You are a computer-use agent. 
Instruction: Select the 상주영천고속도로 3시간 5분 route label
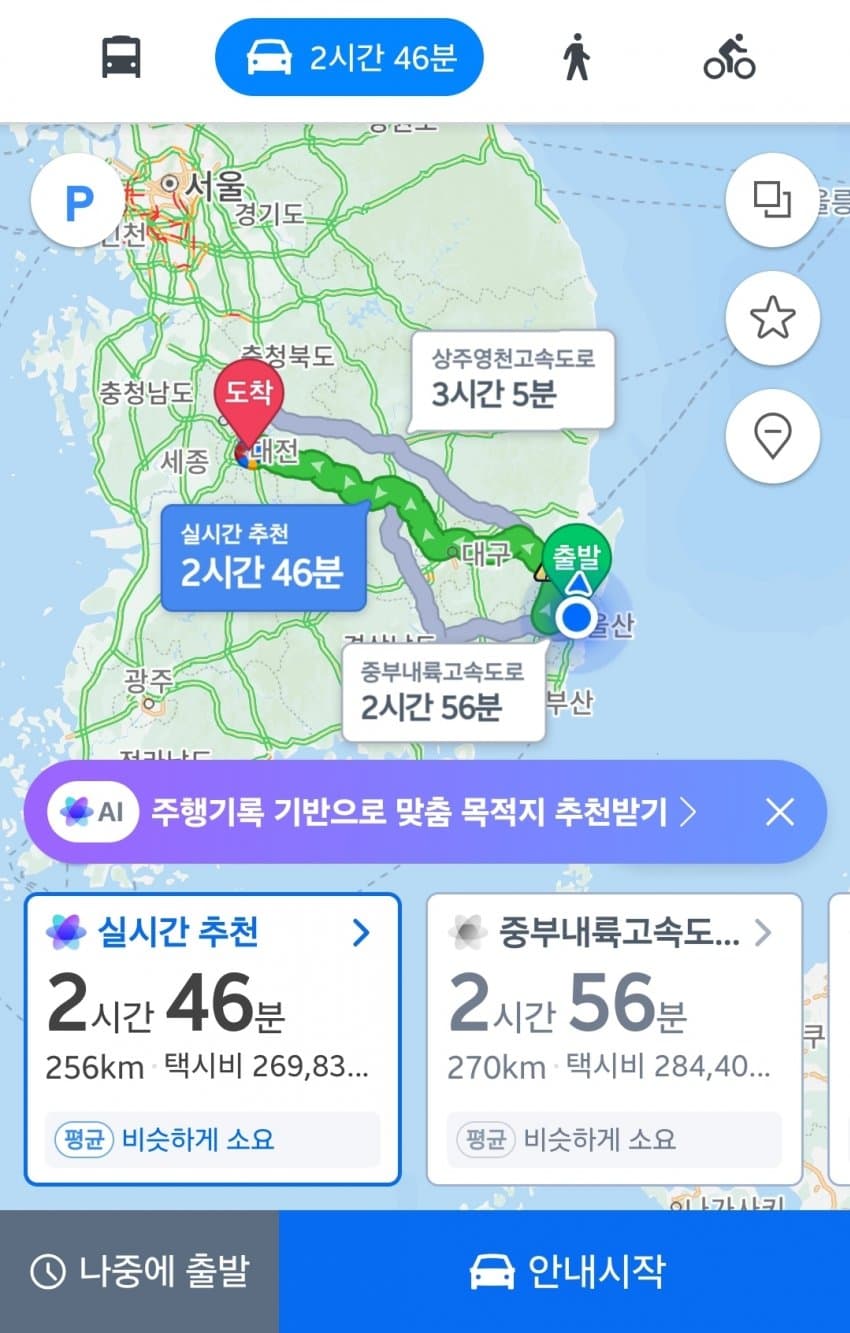coord(512,380)
